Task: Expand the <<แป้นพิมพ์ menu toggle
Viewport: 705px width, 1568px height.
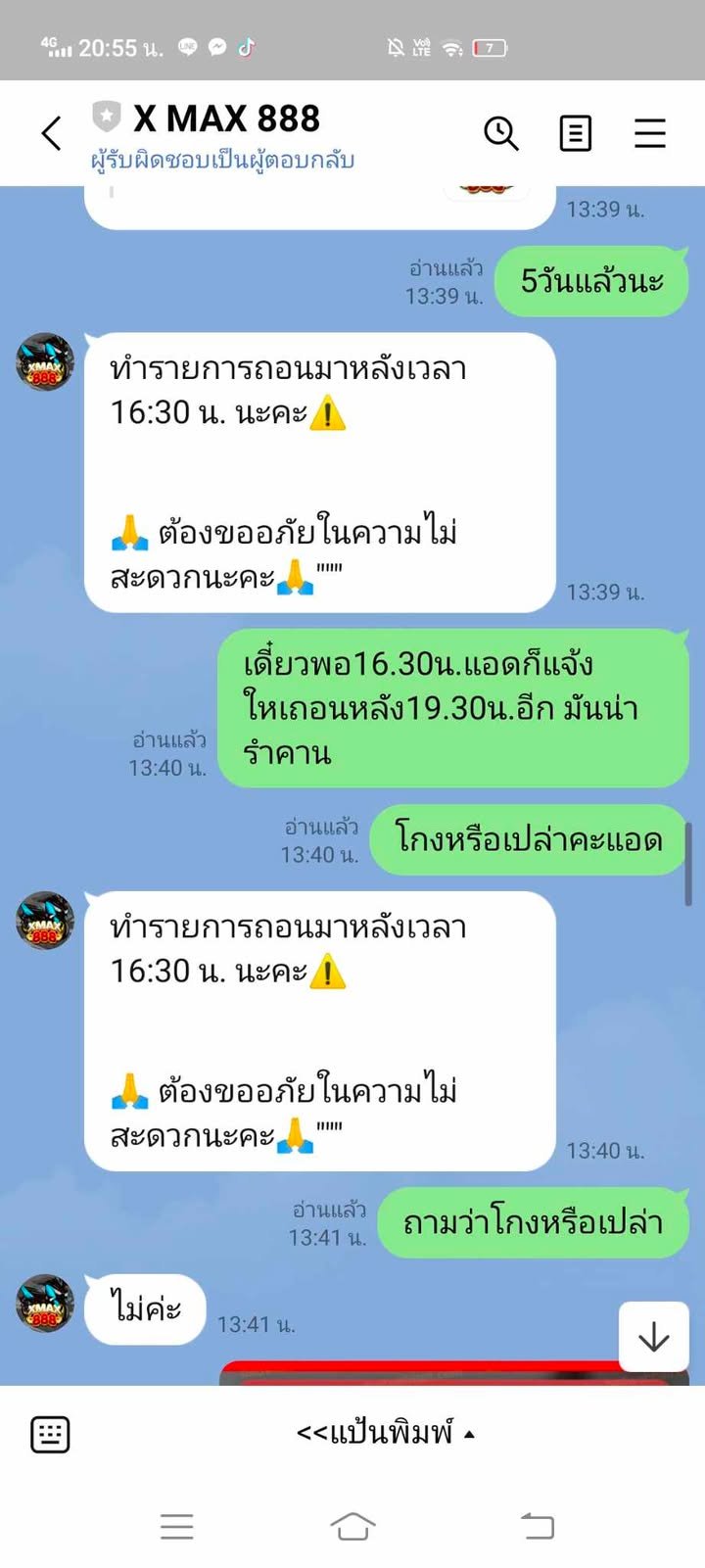Action: [386, 1434]
